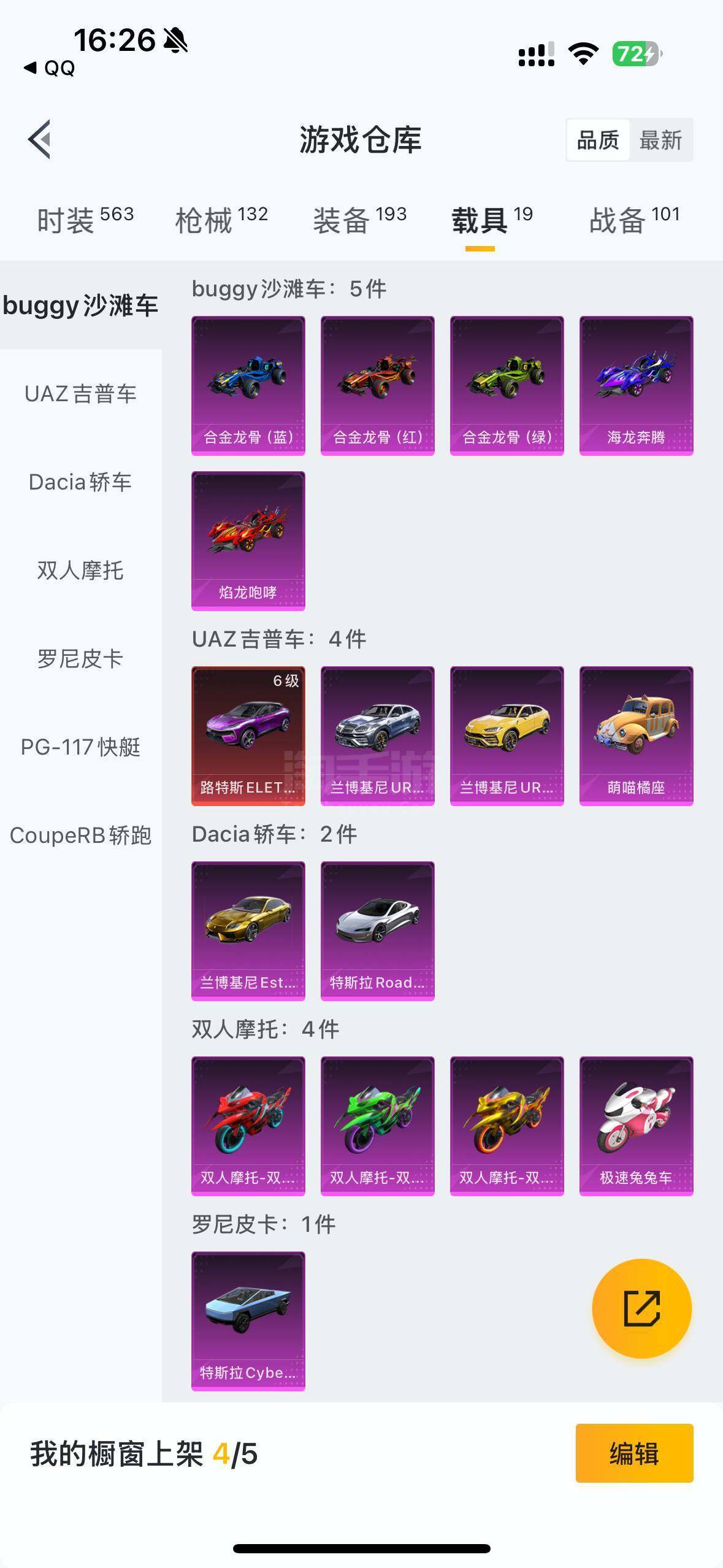Open the 极速兔兔车 motorcycle item

pyautogui.click(x=636, y=1126)
